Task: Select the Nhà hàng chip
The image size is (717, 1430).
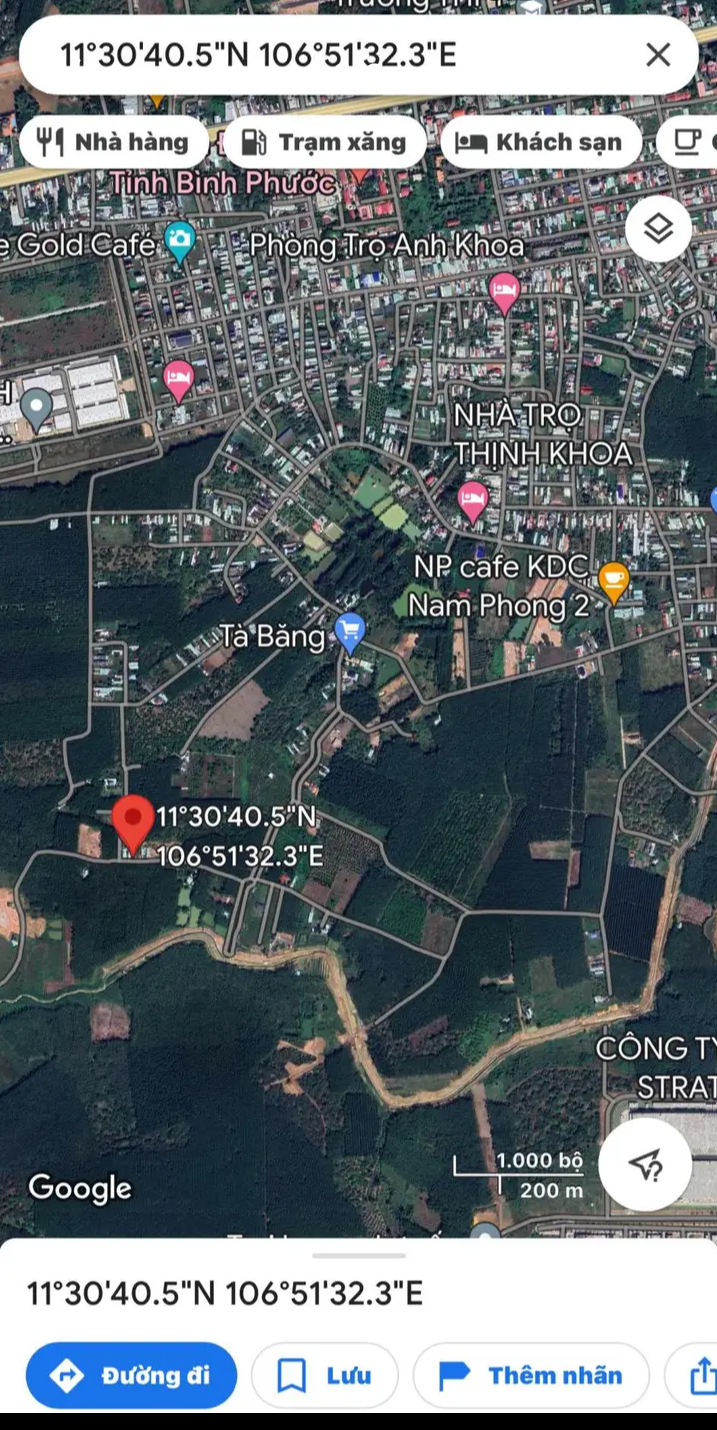Action: (113, 142)
